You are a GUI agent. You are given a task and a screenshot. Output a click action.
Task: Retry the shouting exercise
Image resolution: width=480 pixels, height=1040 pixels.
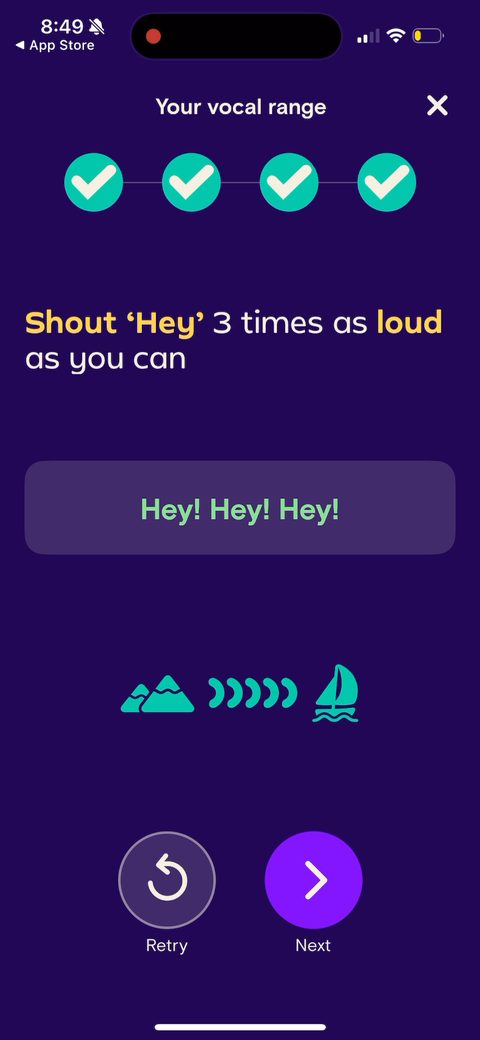(x=167, y=880)
